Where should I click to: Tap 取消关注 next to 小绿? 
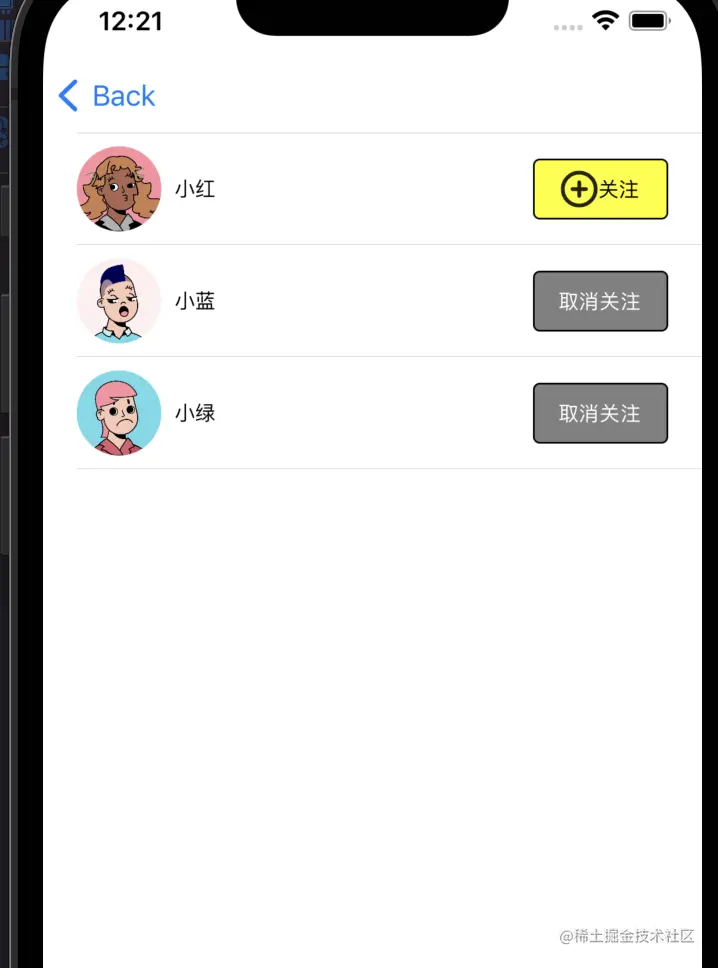[600, 413]
